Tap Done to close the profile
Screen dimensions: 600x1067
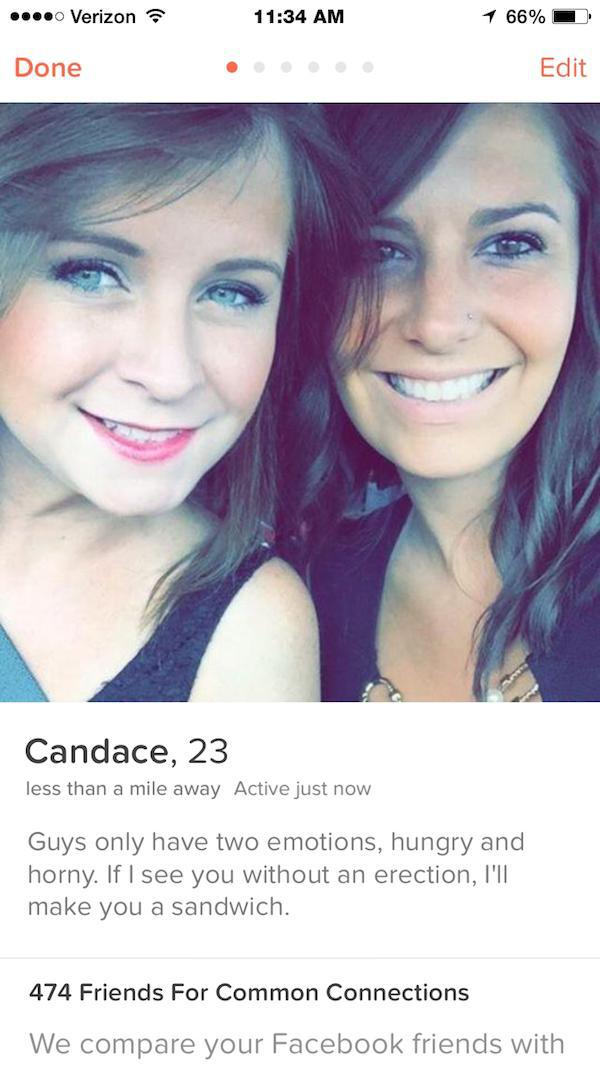click(x=48, y=67)
